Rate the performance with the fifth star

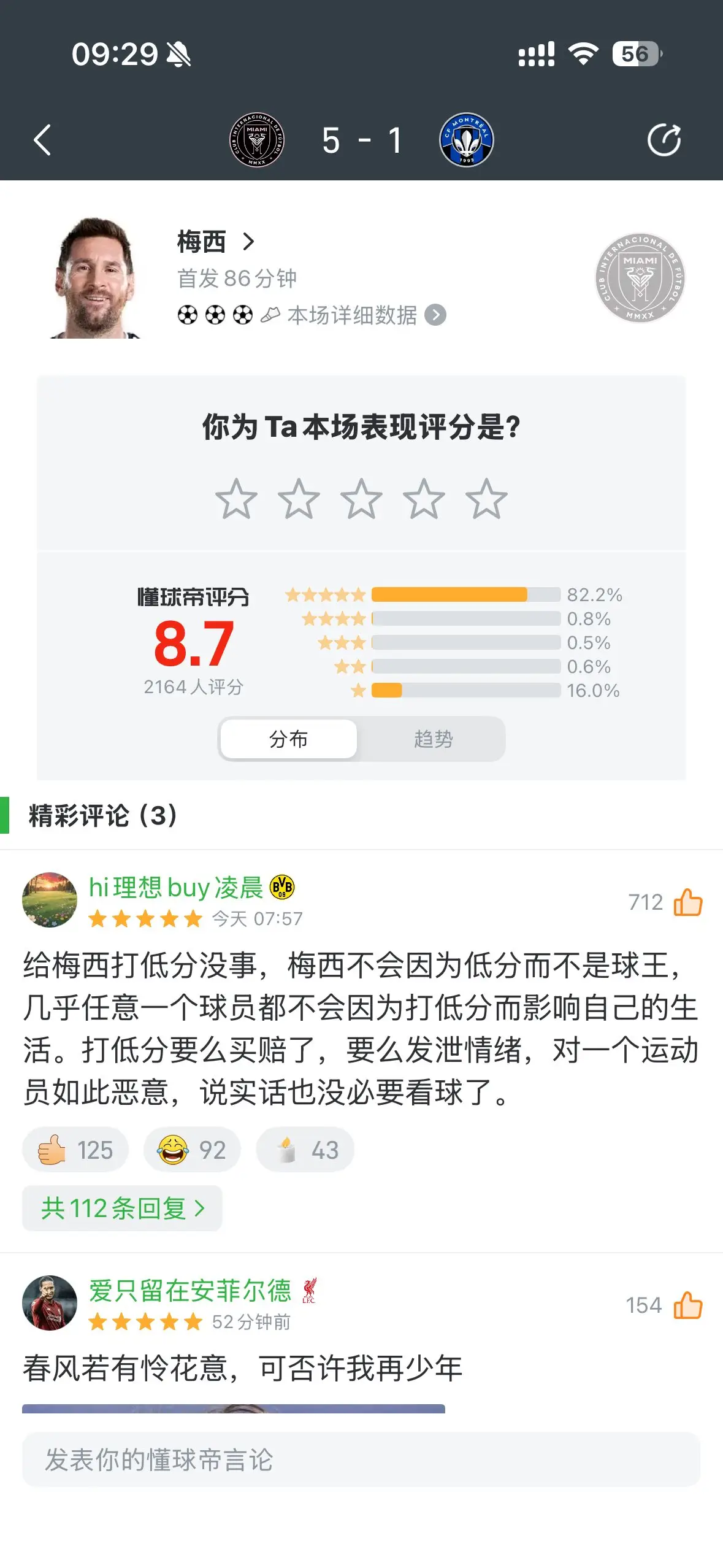486,499
